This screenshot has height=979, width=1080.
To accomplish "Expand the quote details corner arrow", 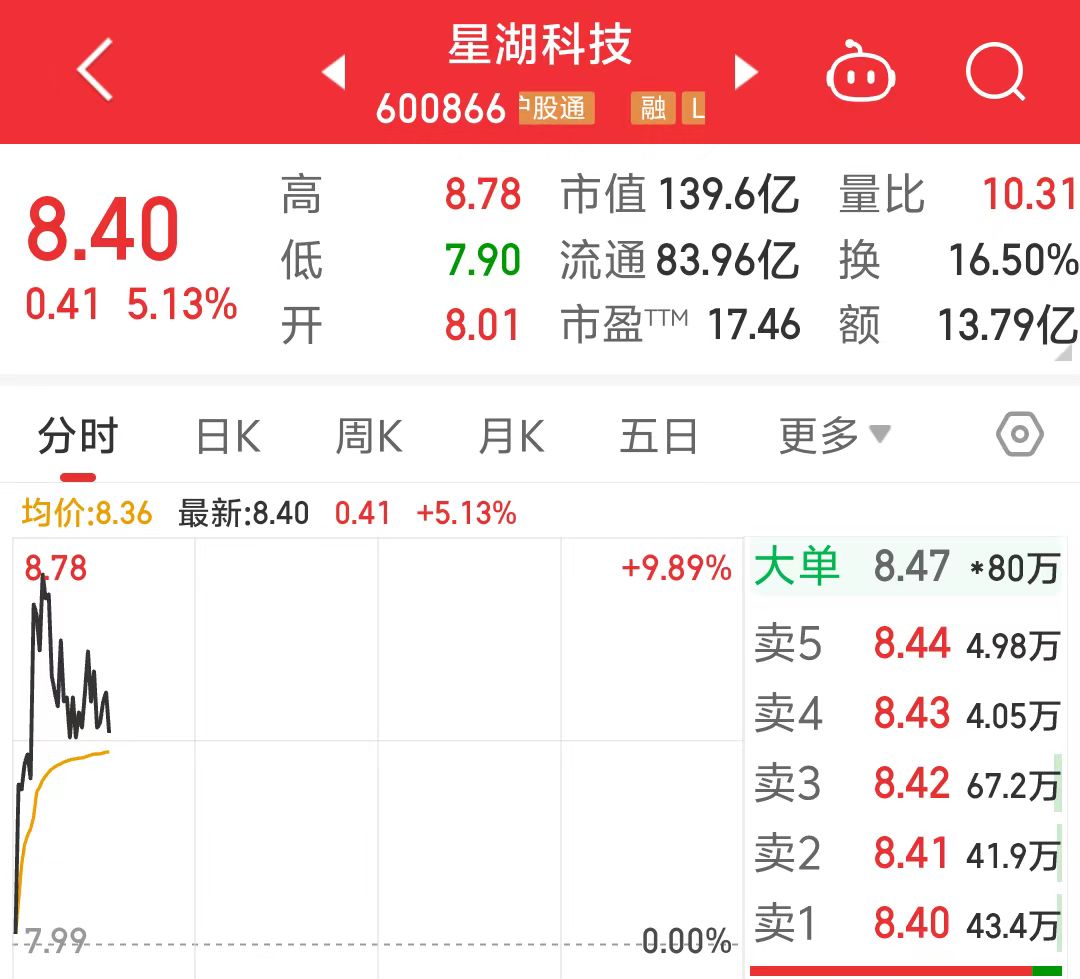I will (1067, 353).
